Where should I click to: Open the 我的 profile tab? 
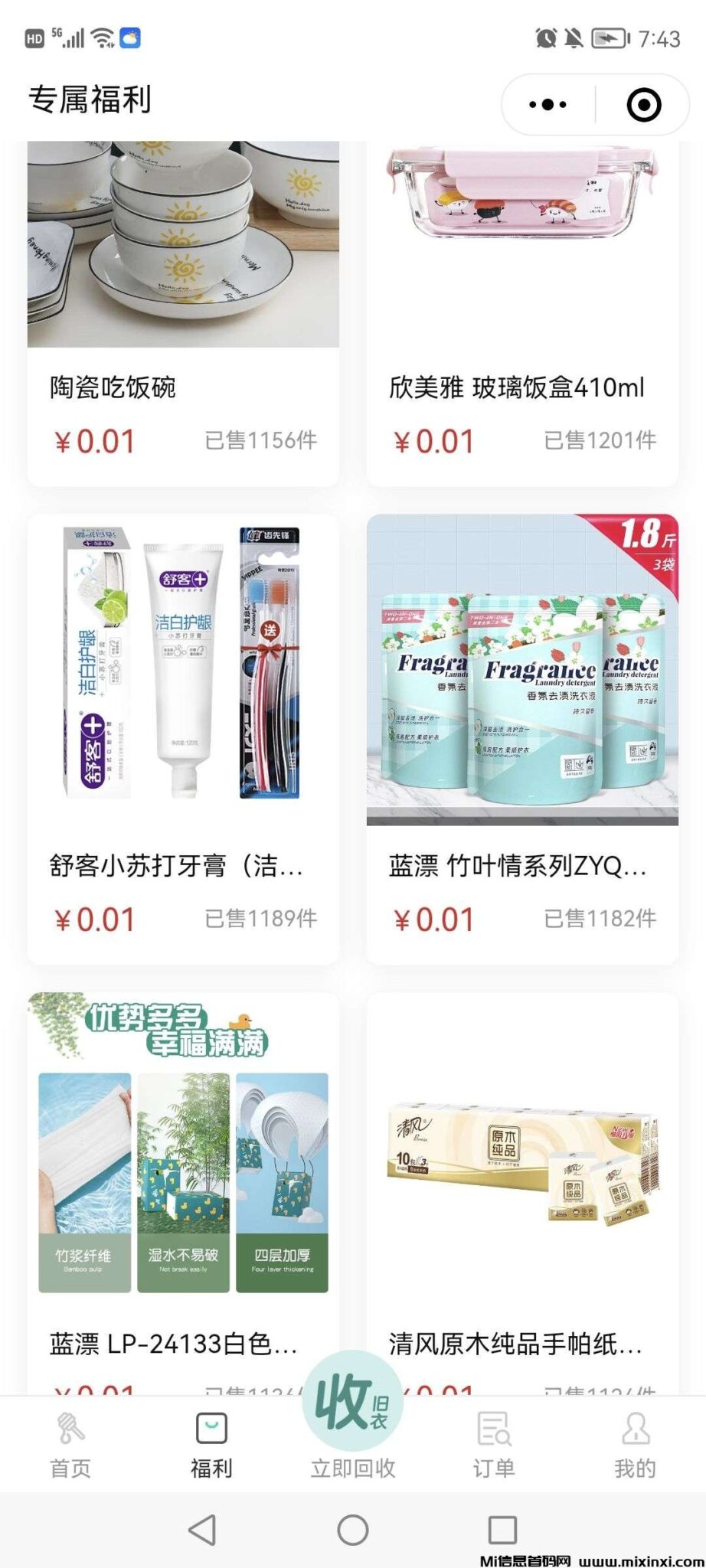635,1445
